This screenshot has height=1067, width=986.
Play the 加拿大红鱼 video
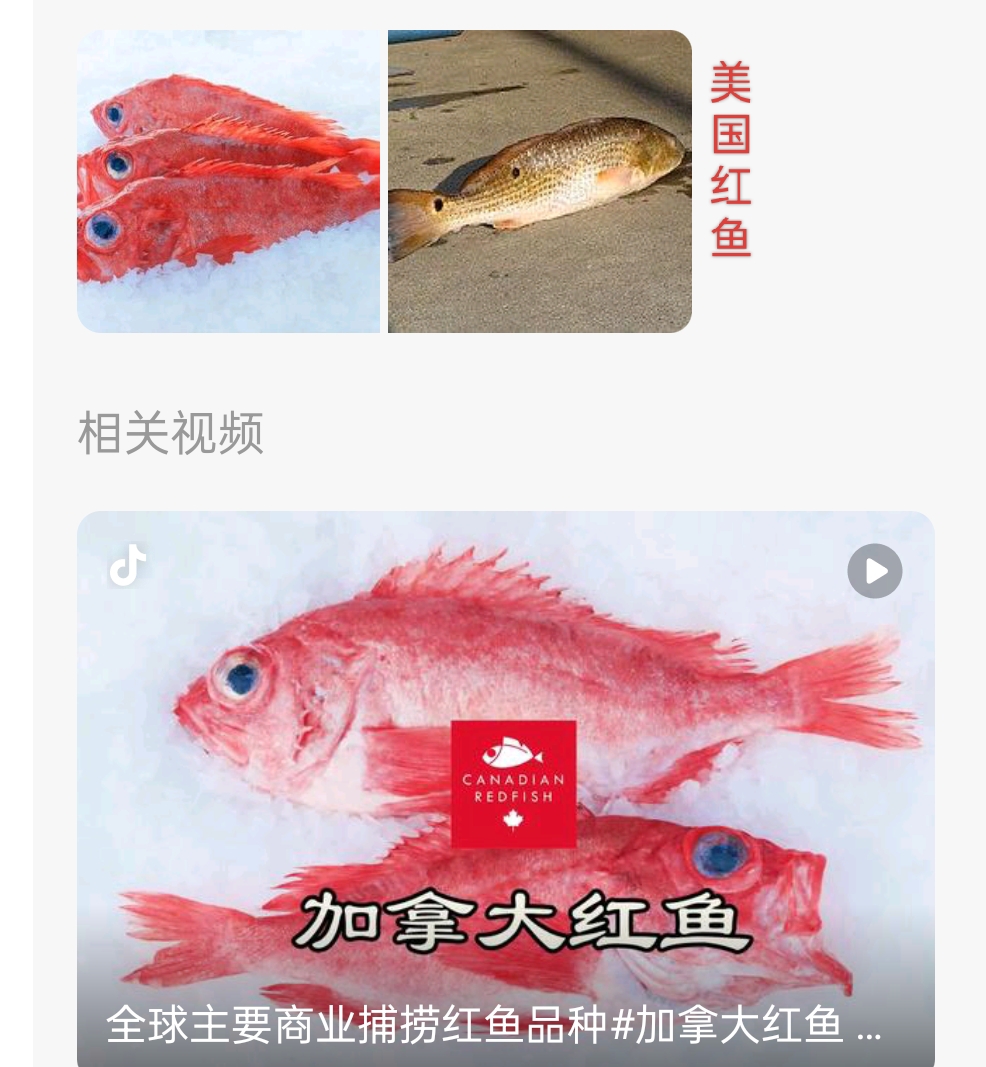(x=874, y=571)
